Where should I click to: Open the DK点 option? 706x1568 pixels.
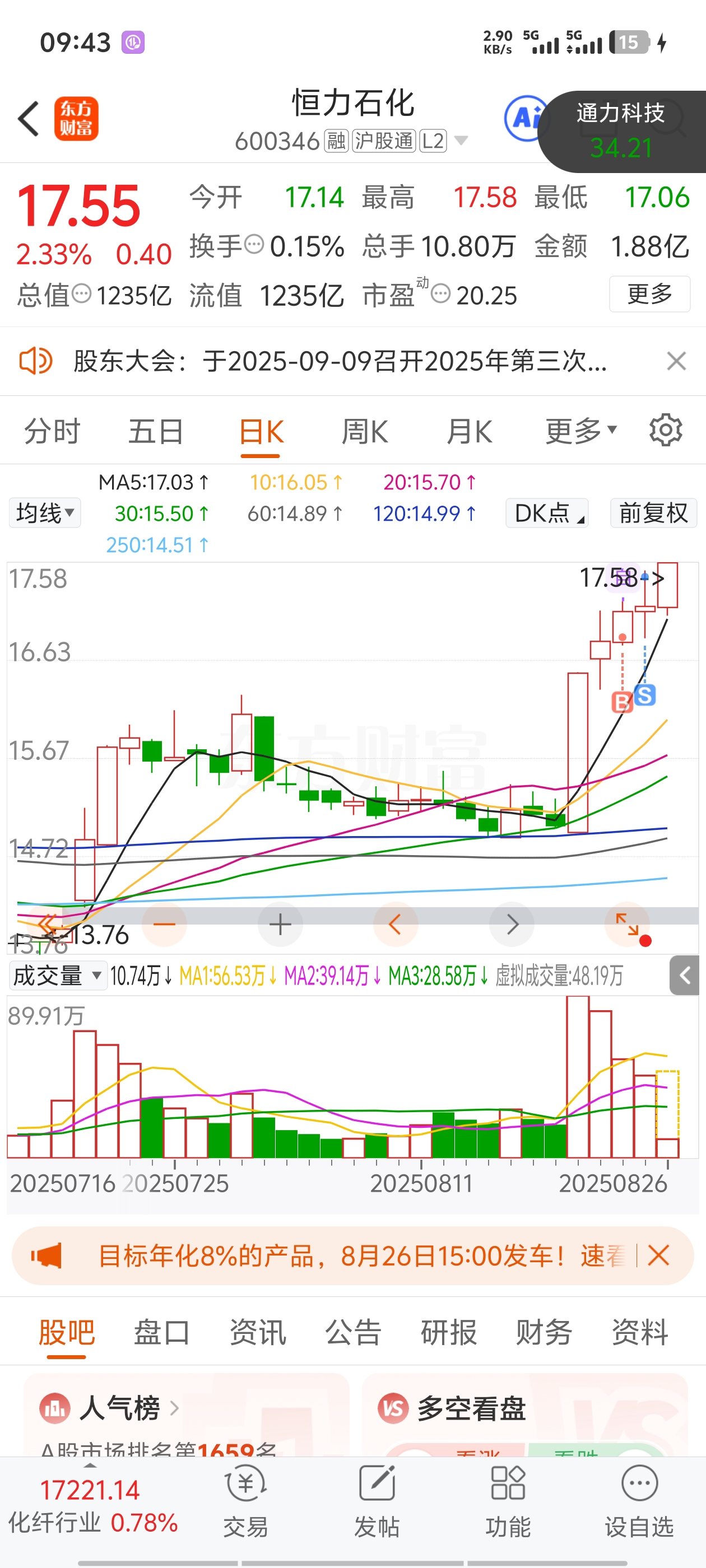[546, 513]
